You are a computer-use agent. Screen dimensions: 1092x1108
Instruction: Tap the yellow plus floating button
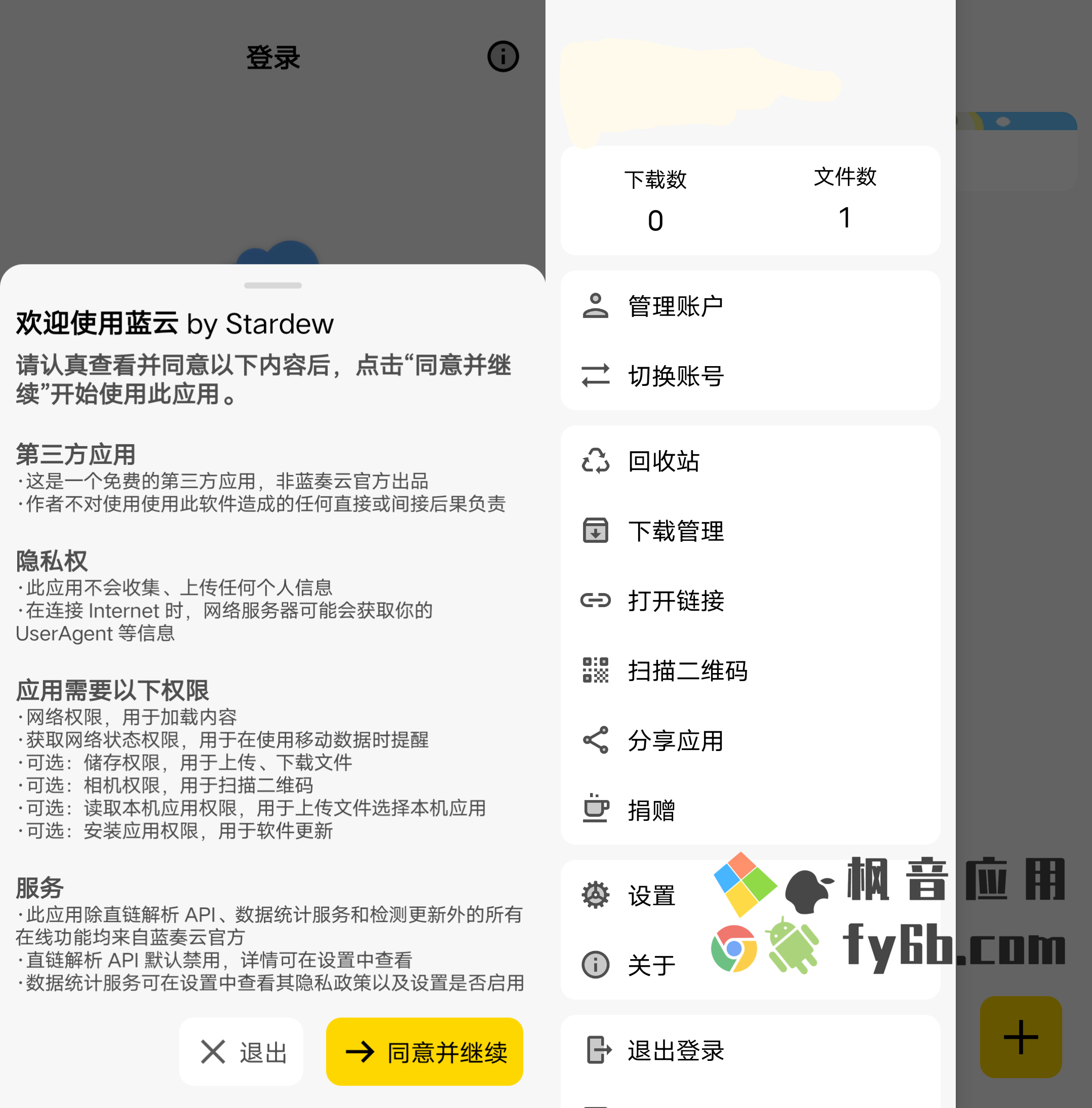pos(1020,1036)
